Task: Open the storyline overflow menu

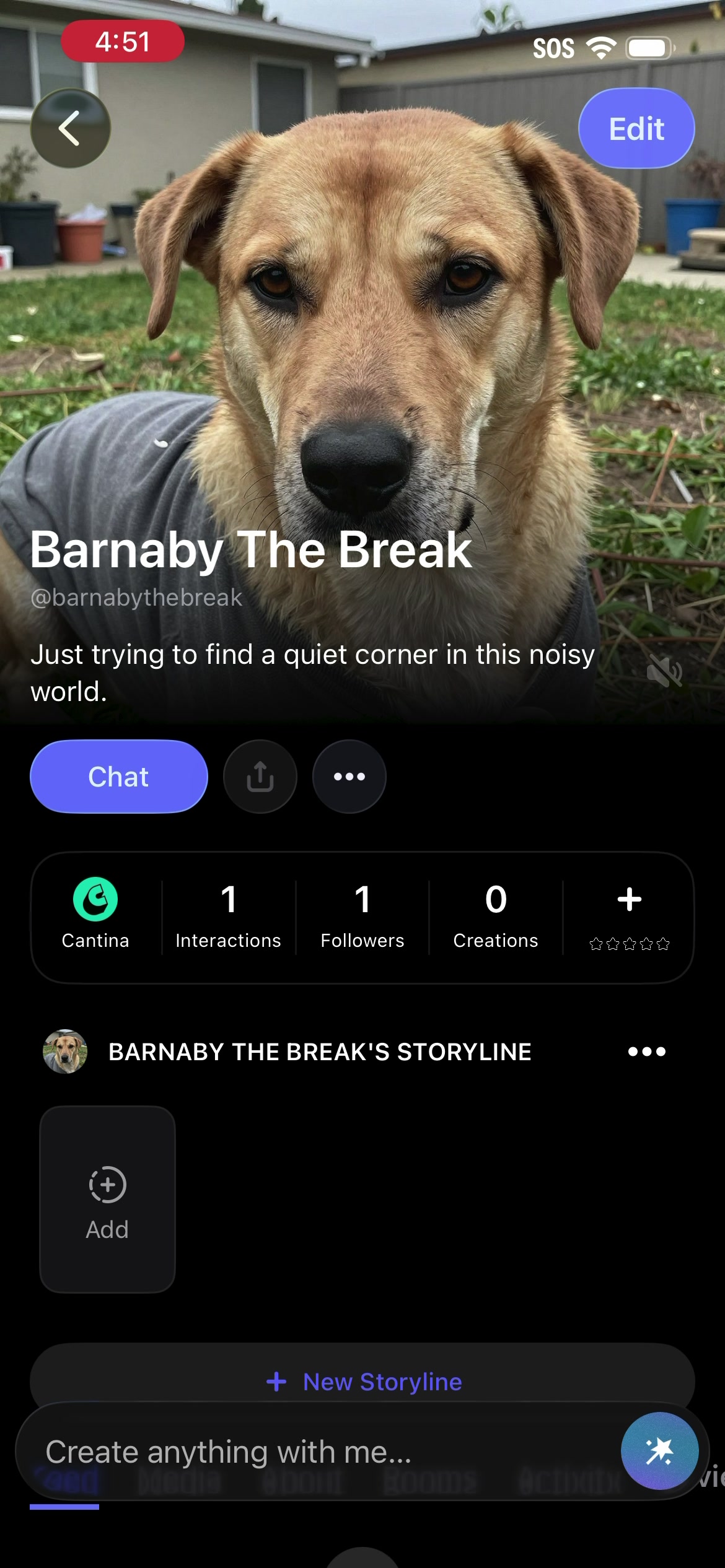Action: (x=647, y=1052)
